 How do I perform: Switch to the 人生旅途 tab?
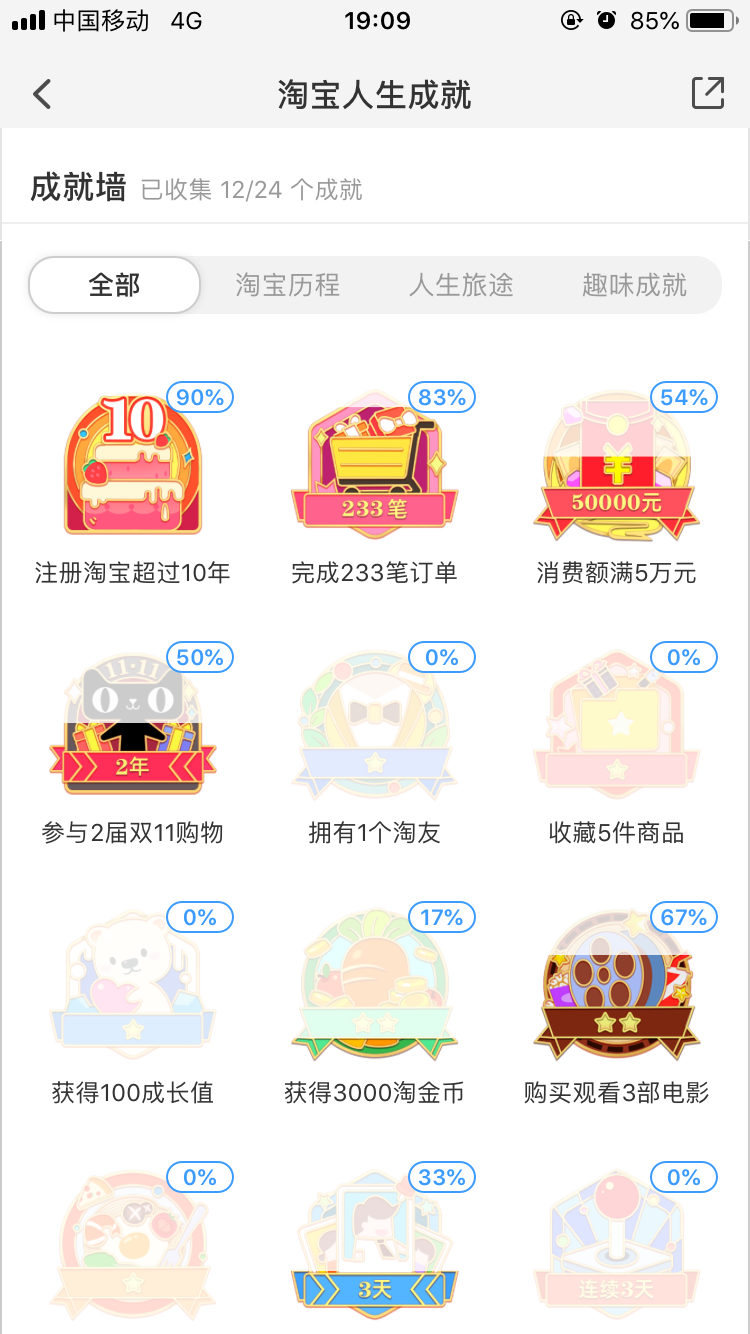click(461, 285)
